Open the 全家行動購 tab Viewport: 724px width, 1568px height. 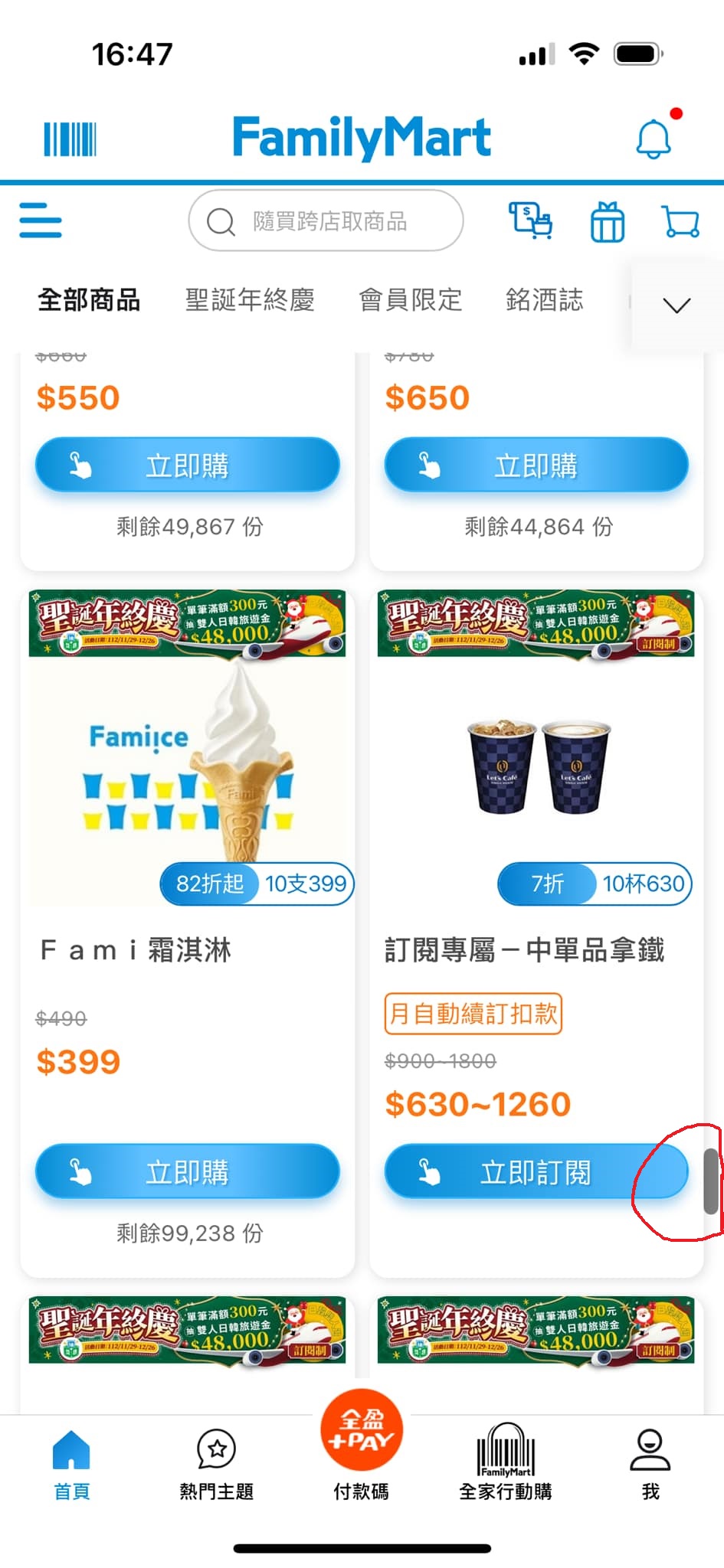506,1463
